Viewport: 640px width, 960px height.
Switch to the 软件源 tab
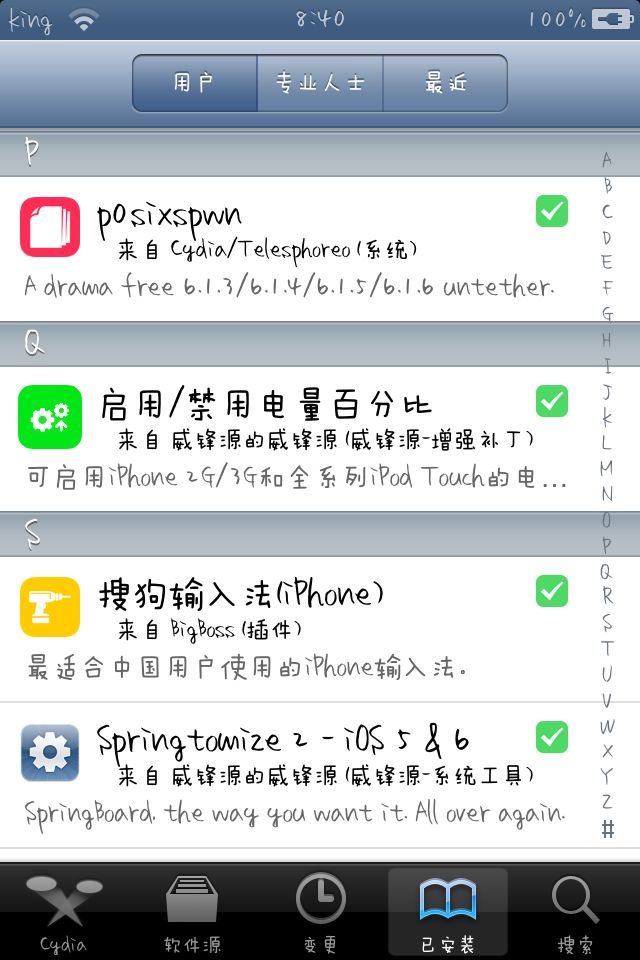pos(192,913)
